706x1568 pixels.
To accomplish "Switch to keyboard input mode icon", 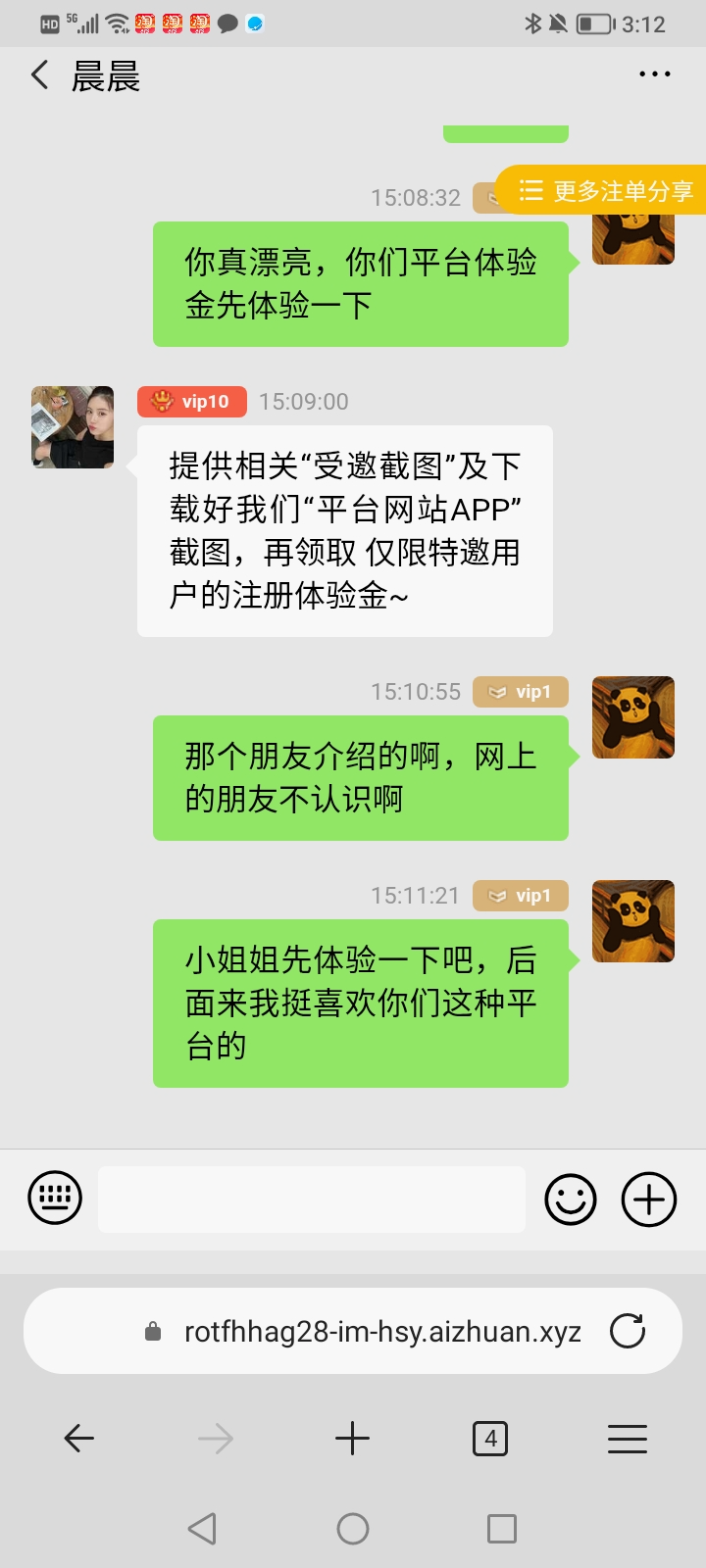I will click(x=55, y=1198).
